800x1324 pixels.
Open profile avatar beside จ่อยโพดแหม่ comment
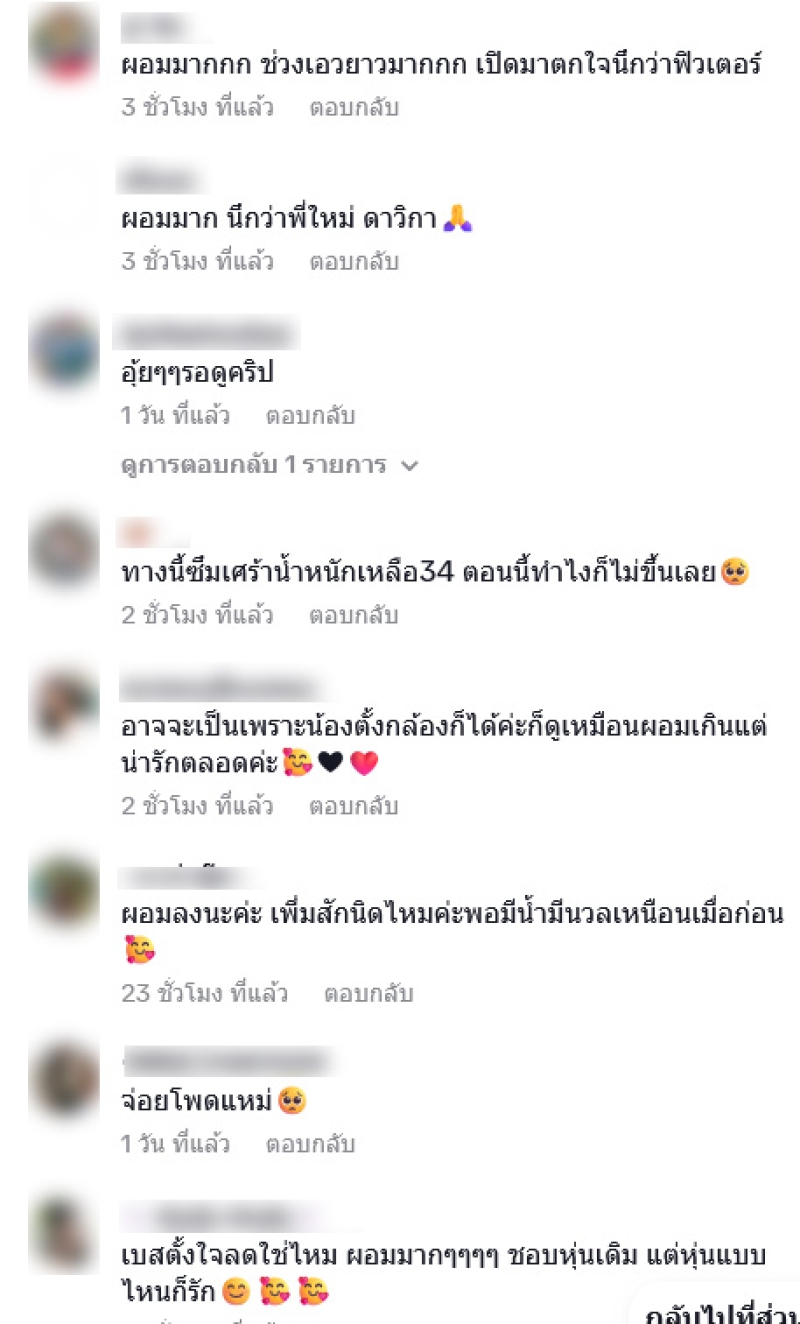tap(62, 1078)
